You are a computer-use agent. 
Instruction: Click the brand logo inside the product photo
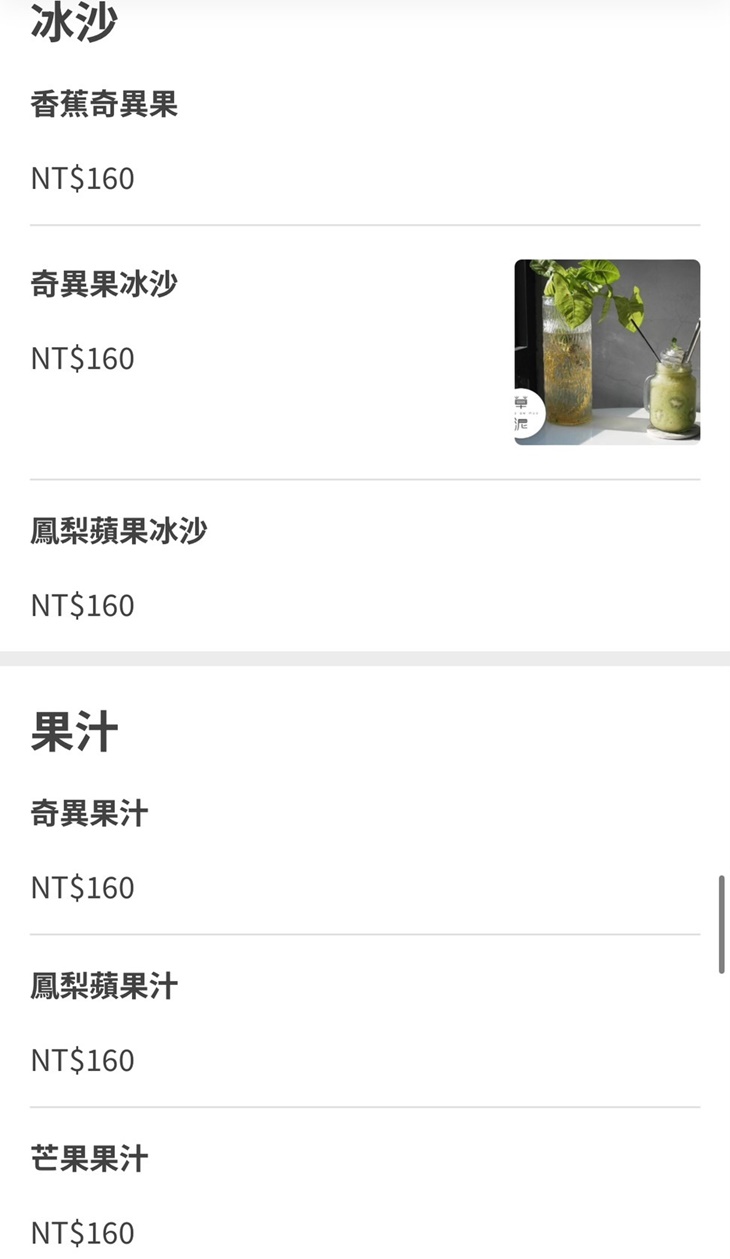coord(524,405)
